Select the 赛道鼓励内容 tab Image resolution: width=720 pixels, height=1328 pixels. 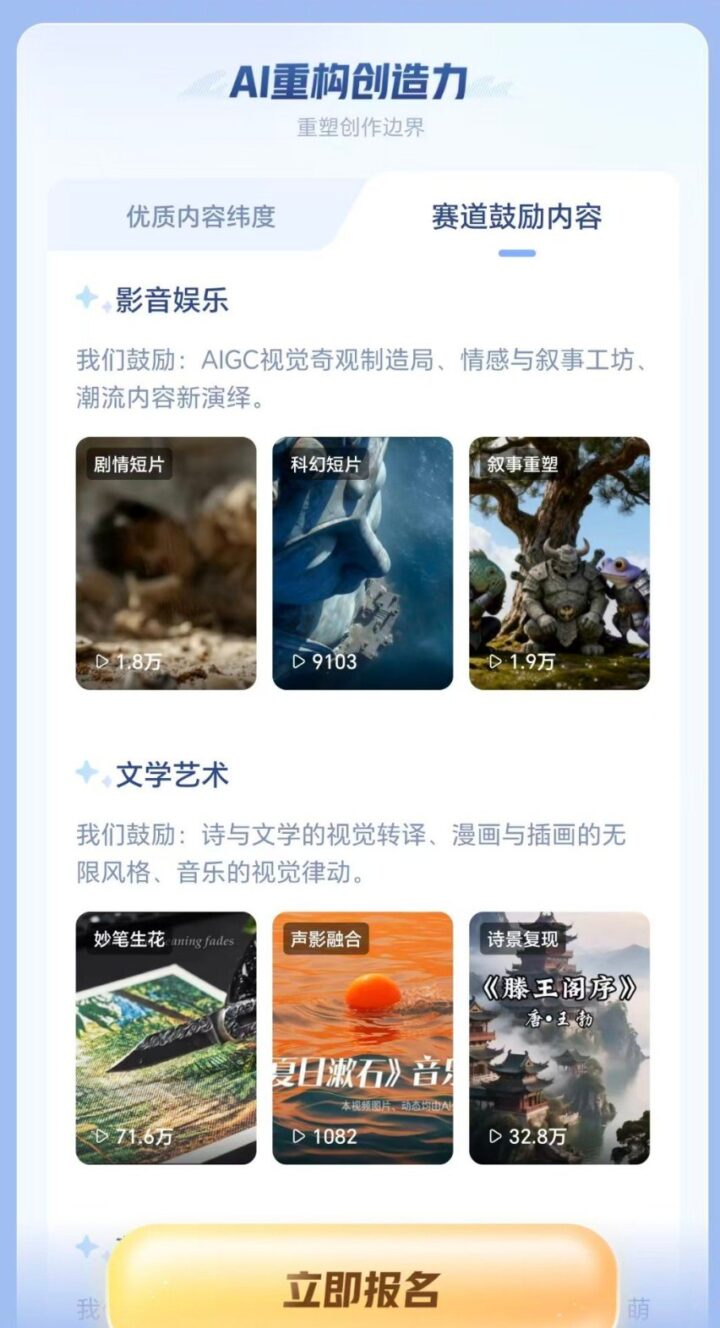(x=516, y=216)
